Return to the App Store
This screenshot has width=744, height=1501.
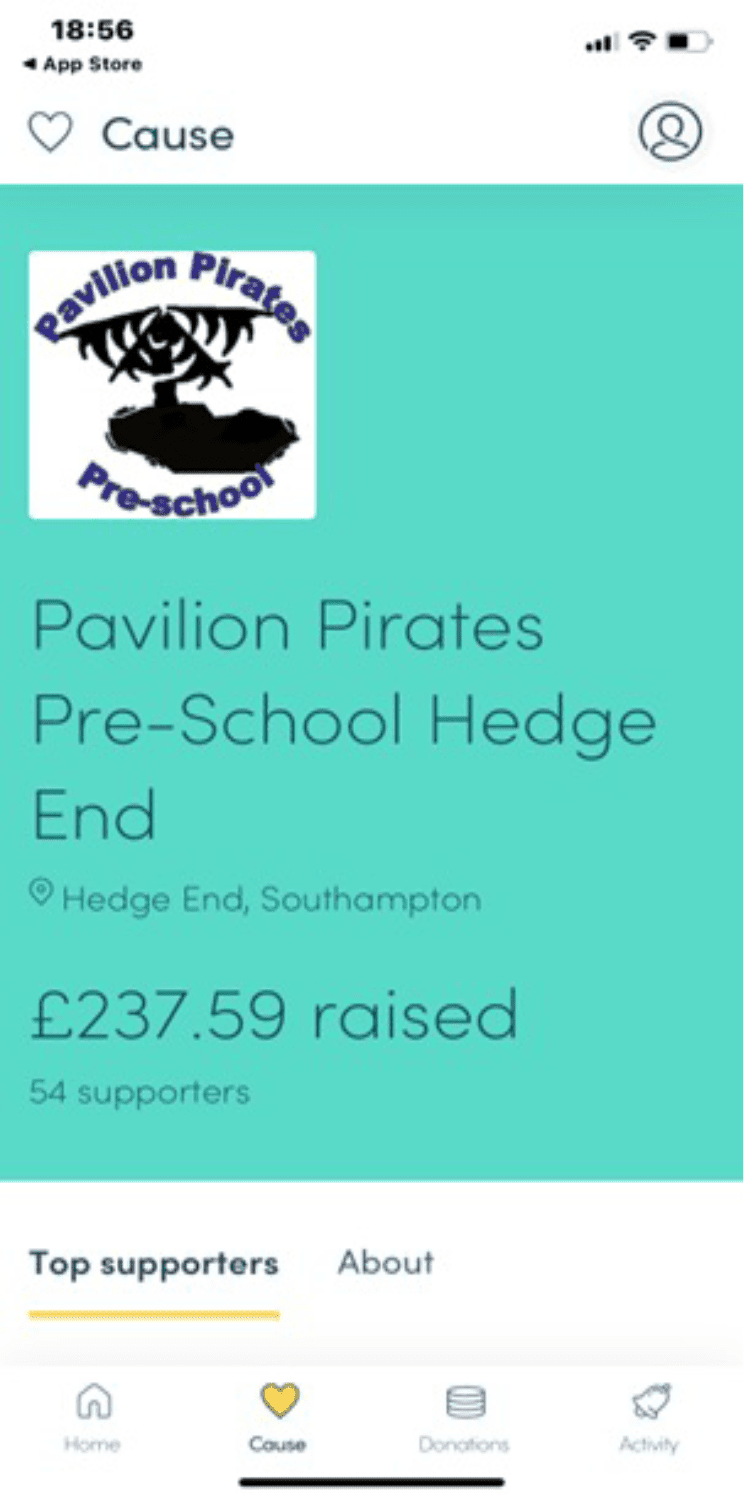pos(83,65)
